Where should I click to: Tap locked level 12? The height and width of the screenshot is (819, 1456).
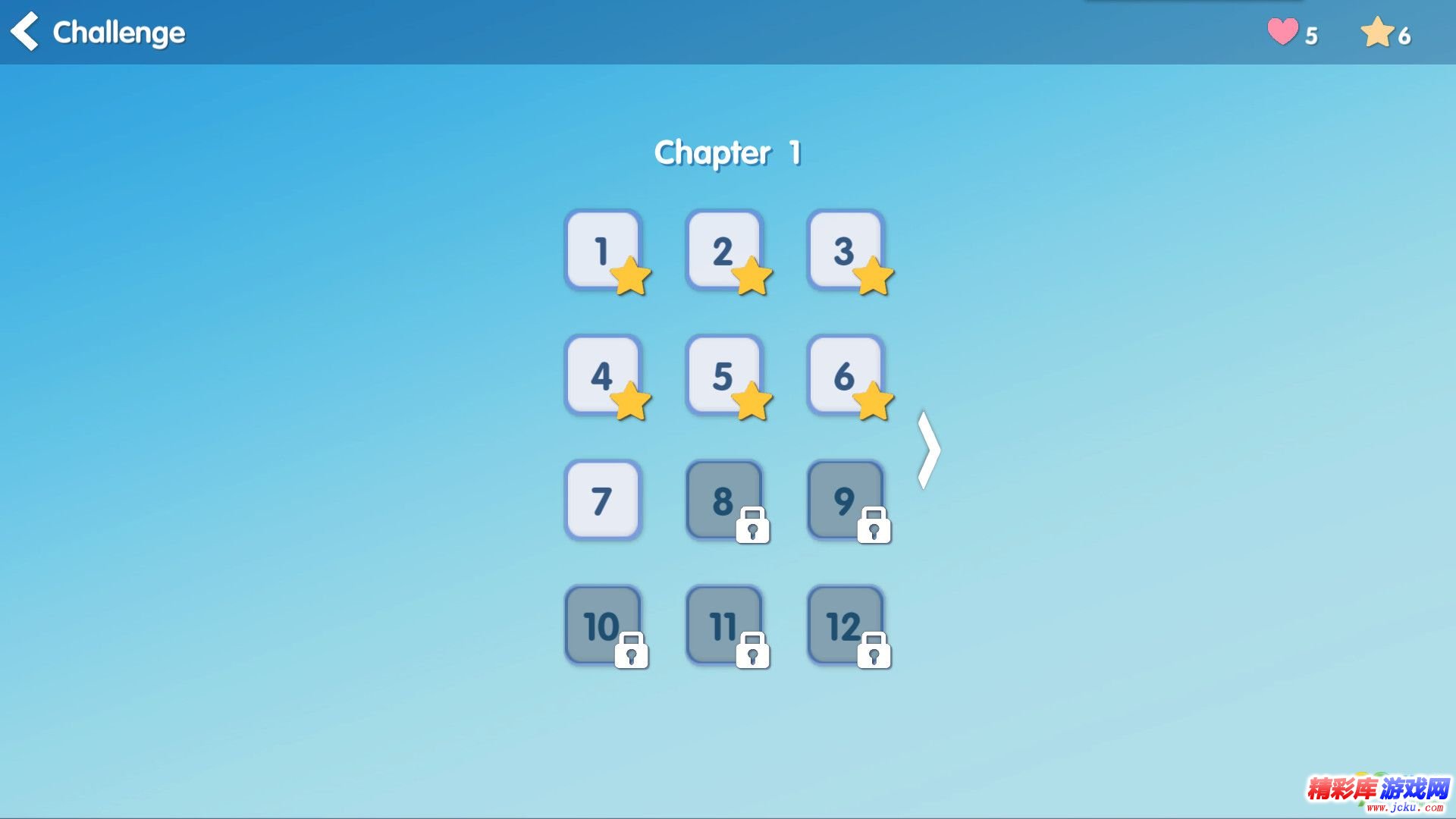point(845,626)
